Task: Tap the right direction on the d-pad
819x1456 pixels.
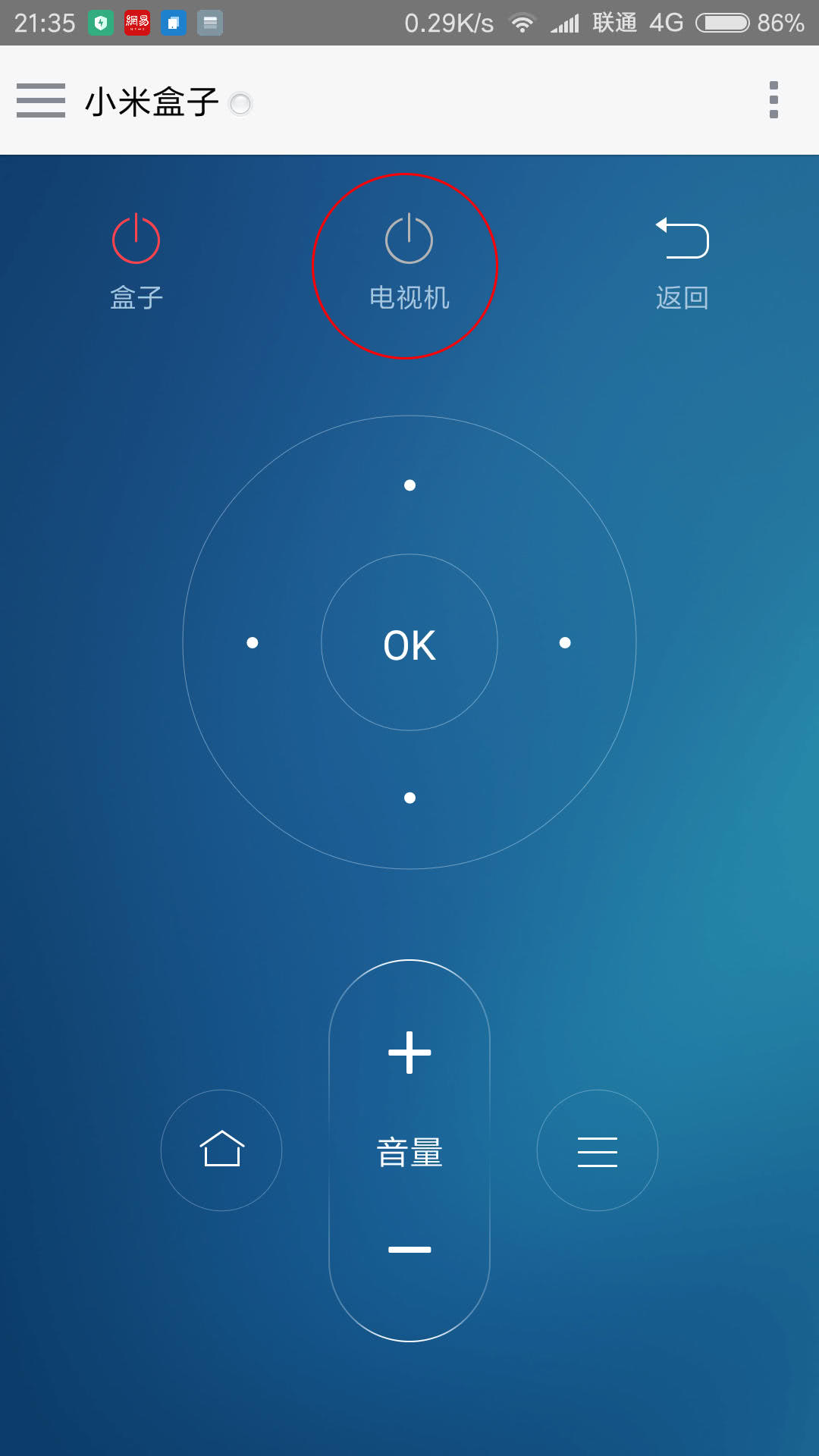Action: (x=565, y=643)
